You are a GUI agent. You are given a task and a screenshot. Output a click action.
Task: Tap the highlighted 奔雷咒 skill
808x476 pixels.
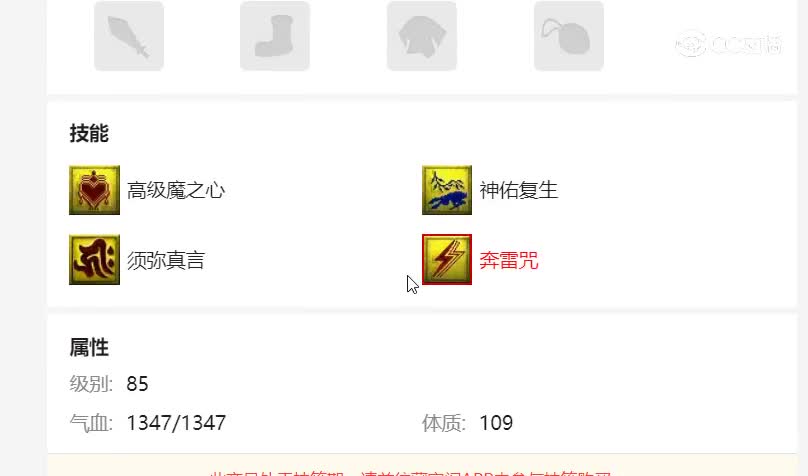447,260
